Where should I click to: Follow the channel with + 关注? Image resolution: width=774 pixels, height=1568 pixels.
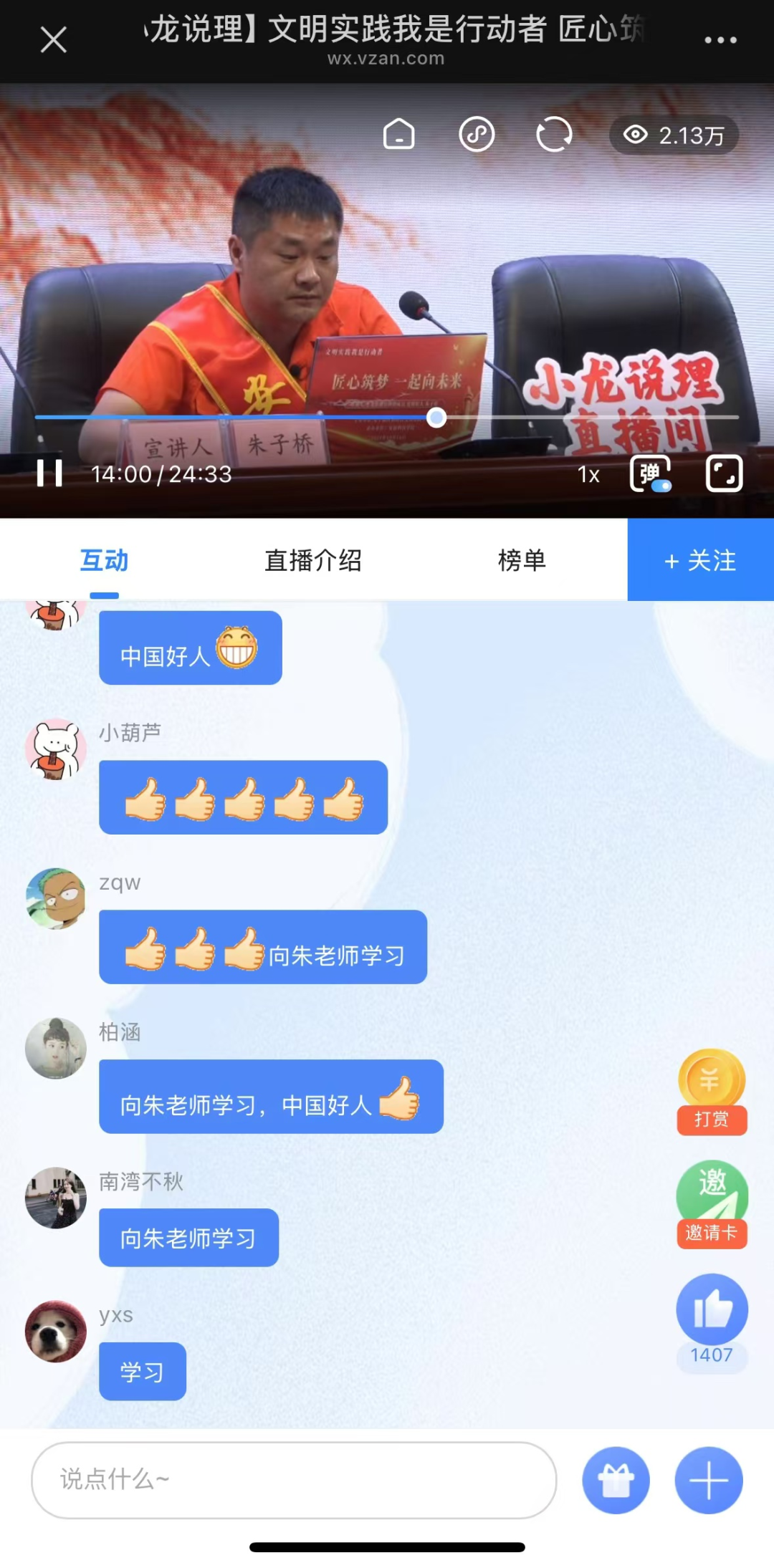(700, 560)
